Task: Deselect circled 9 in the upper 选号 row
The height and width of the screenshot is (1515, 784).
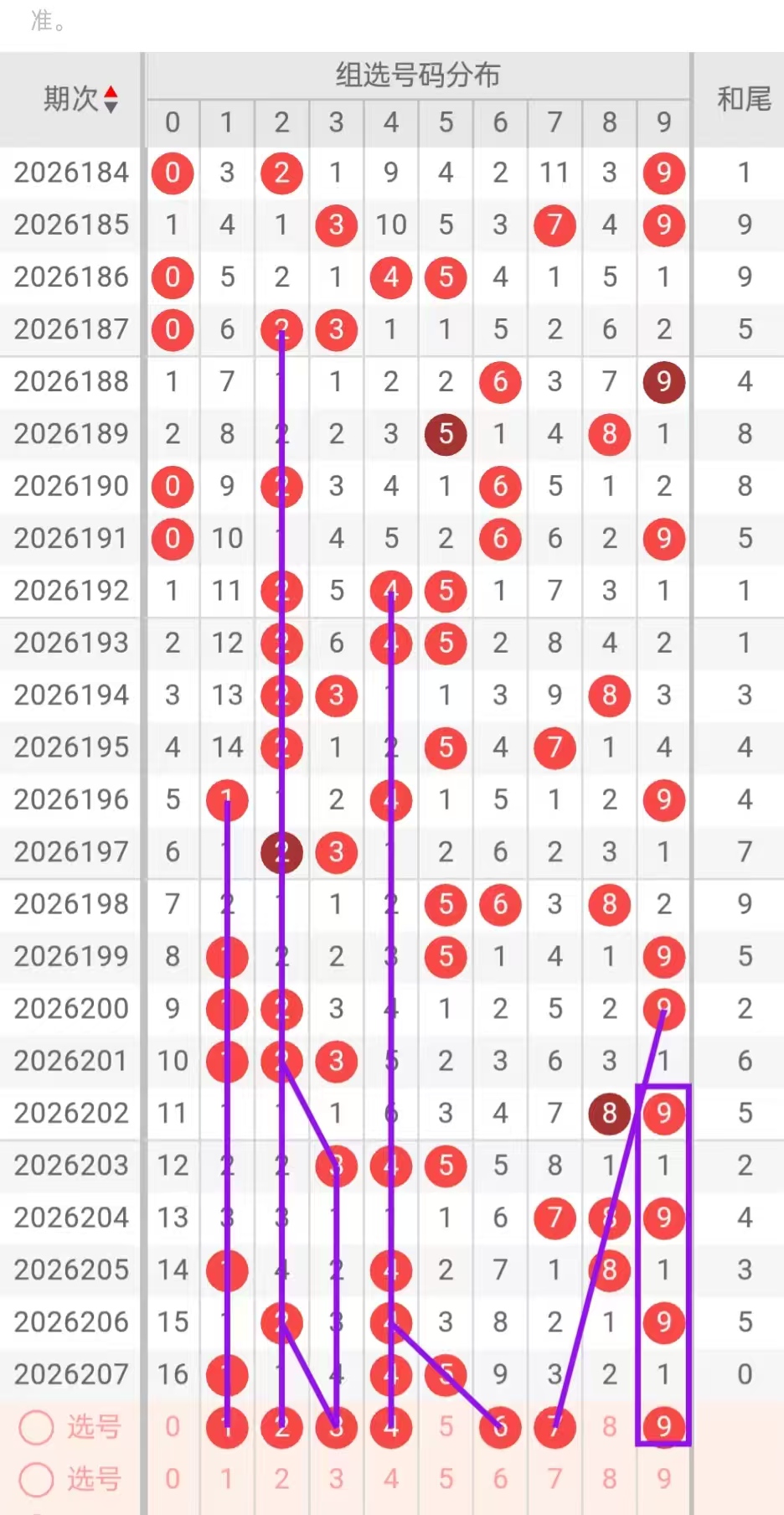Action: pyautogui.click(x=663, y=1426)
